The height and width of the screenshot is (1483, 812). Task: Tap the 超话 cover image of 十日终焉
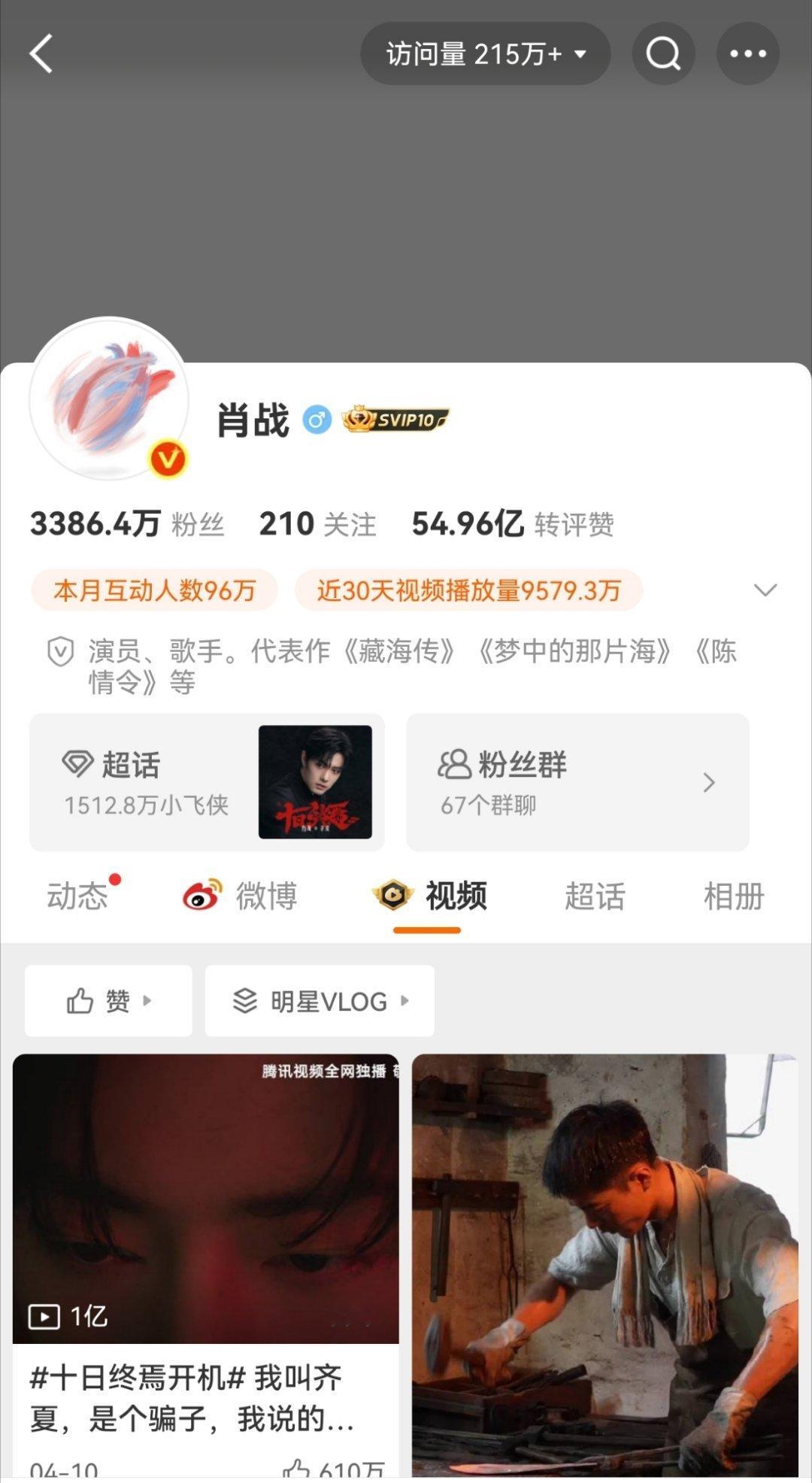[315, 782]
